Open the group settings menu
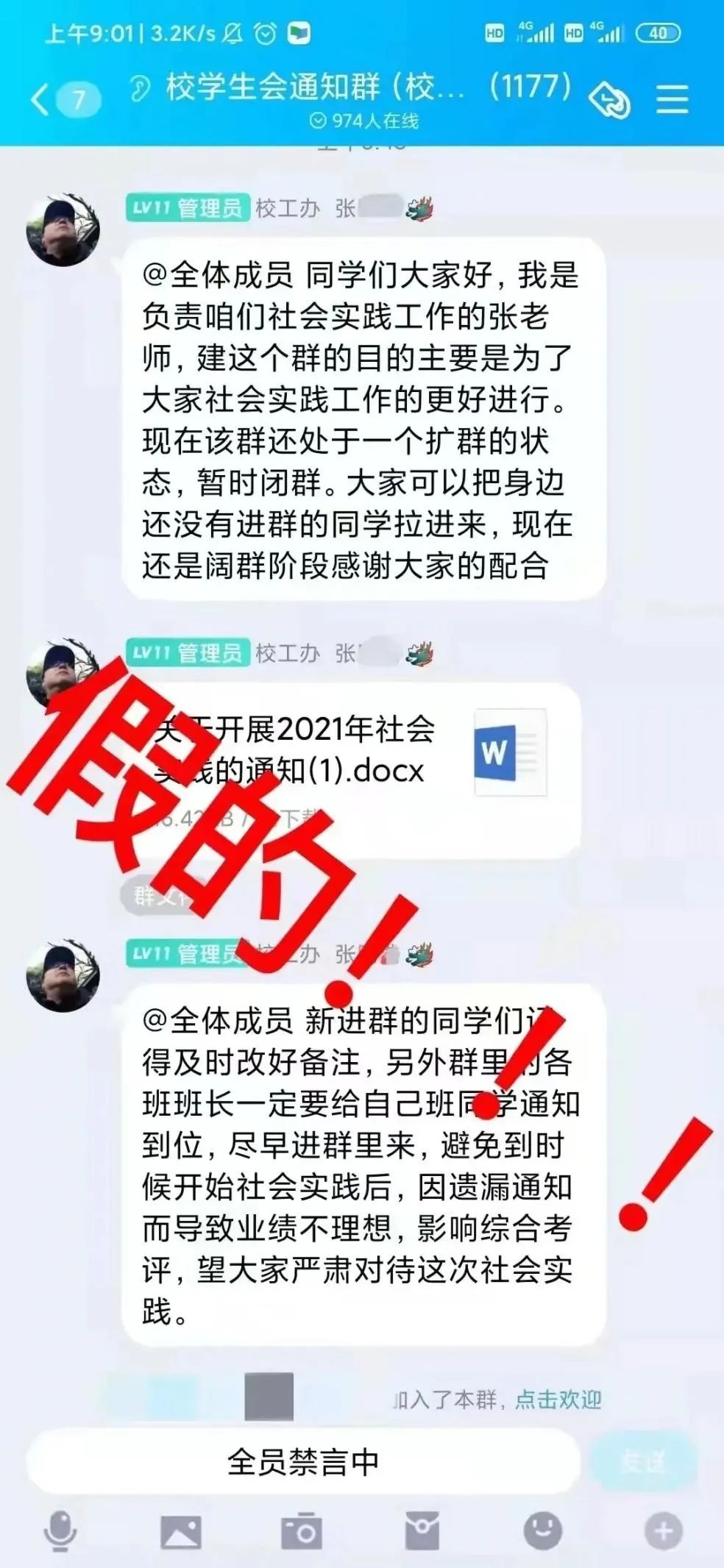This screenshot has height=1568, width=724. point(672,99)
